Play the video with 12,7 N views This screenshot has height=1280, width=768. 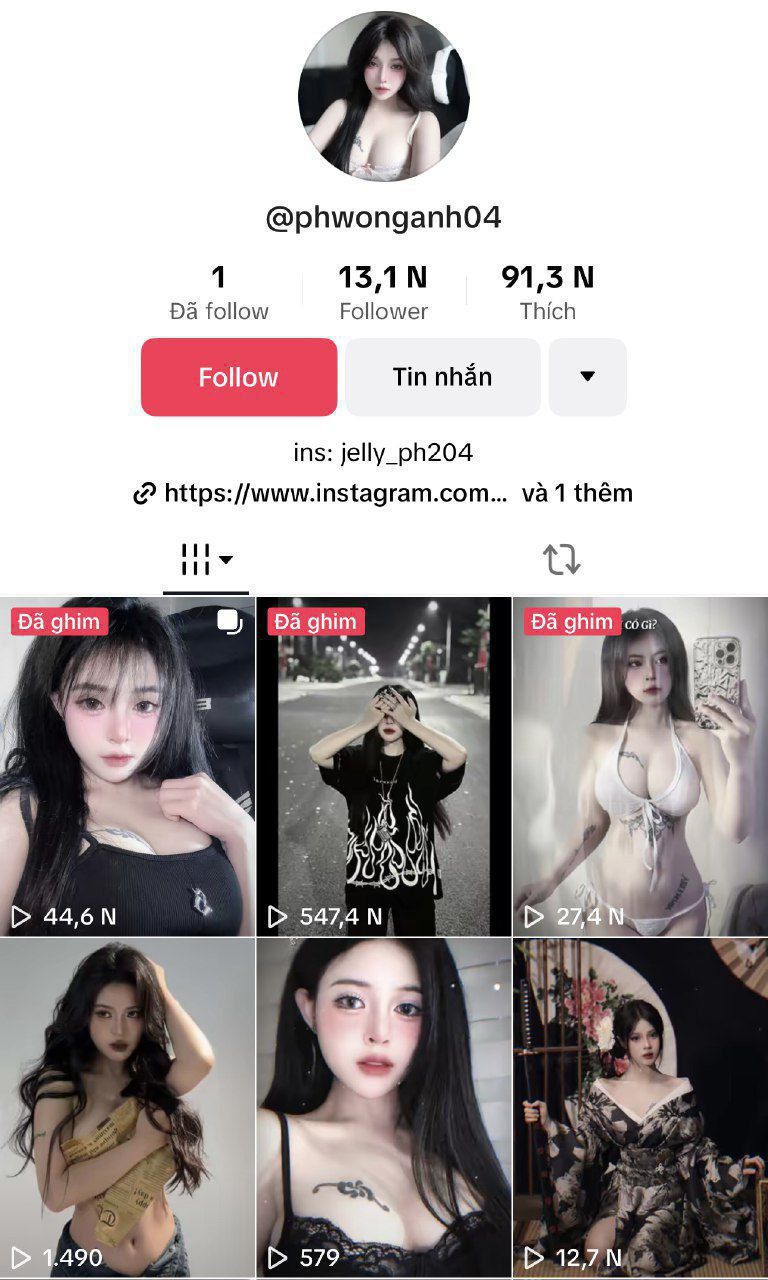pyautogui.click(x=640, y=1107)
